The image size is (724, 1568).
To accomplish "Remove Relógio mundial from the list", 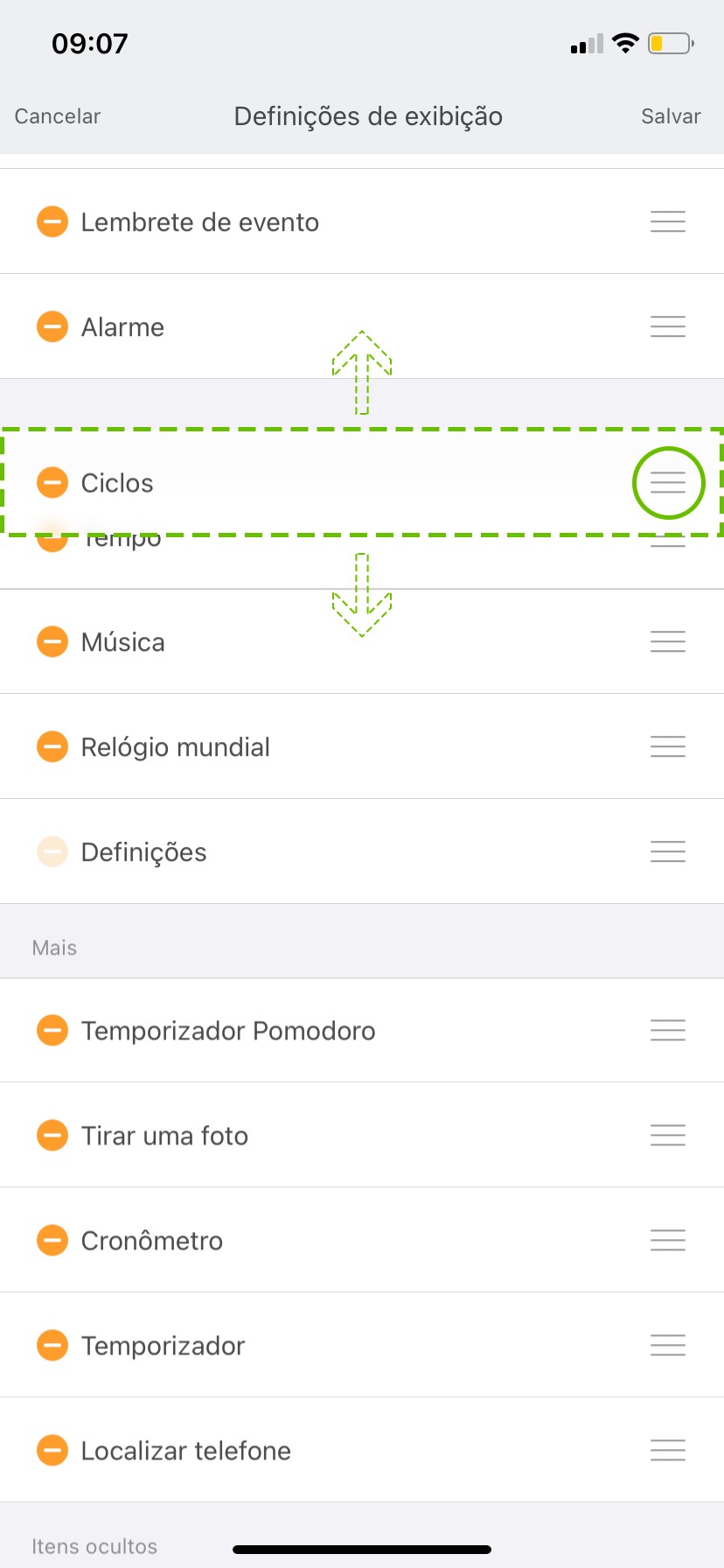I will (52, 746).
